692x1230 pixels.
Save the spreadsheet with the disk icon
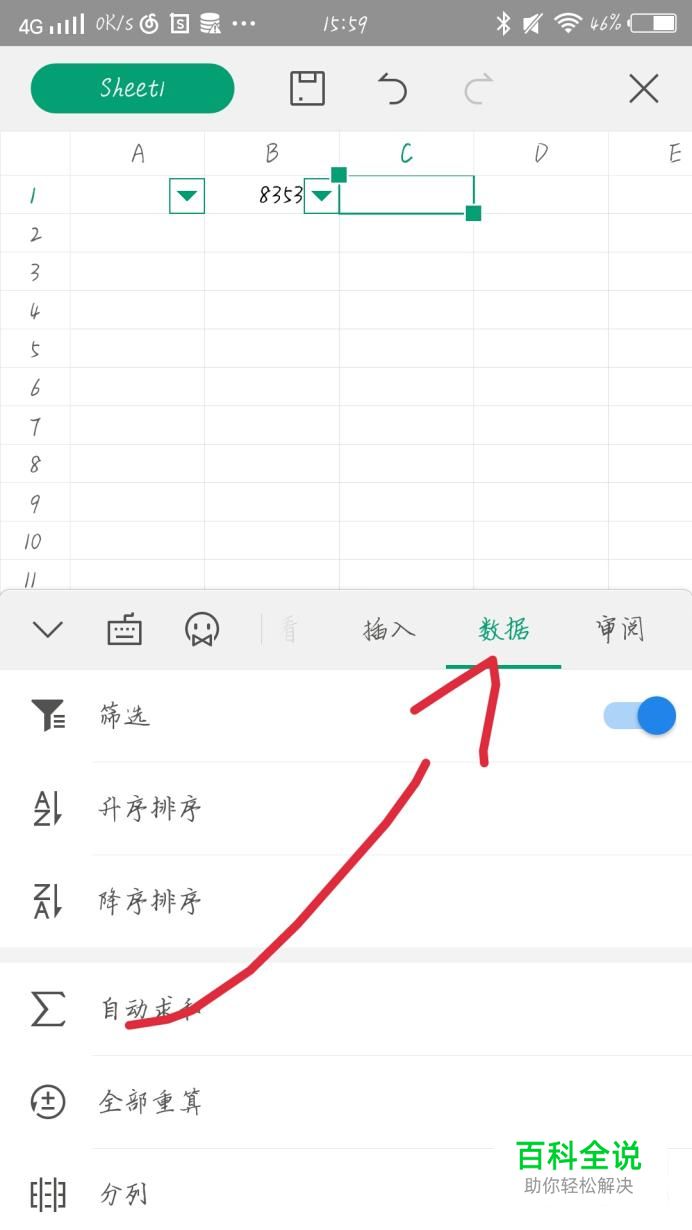[307, 89]
